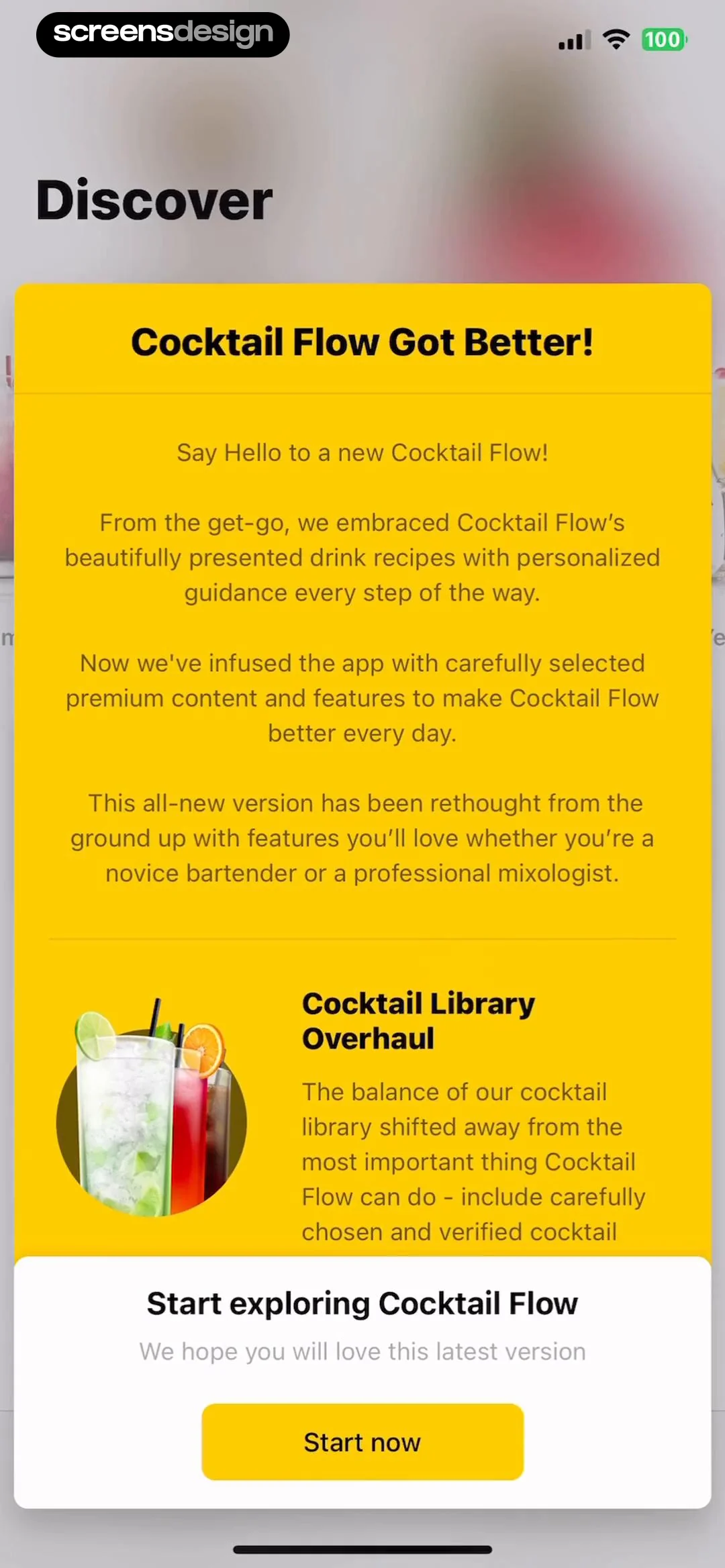Tap the Wi-Fi icon in status bar
Viewport: 725px width, 1568px height.
coord(616,39)
